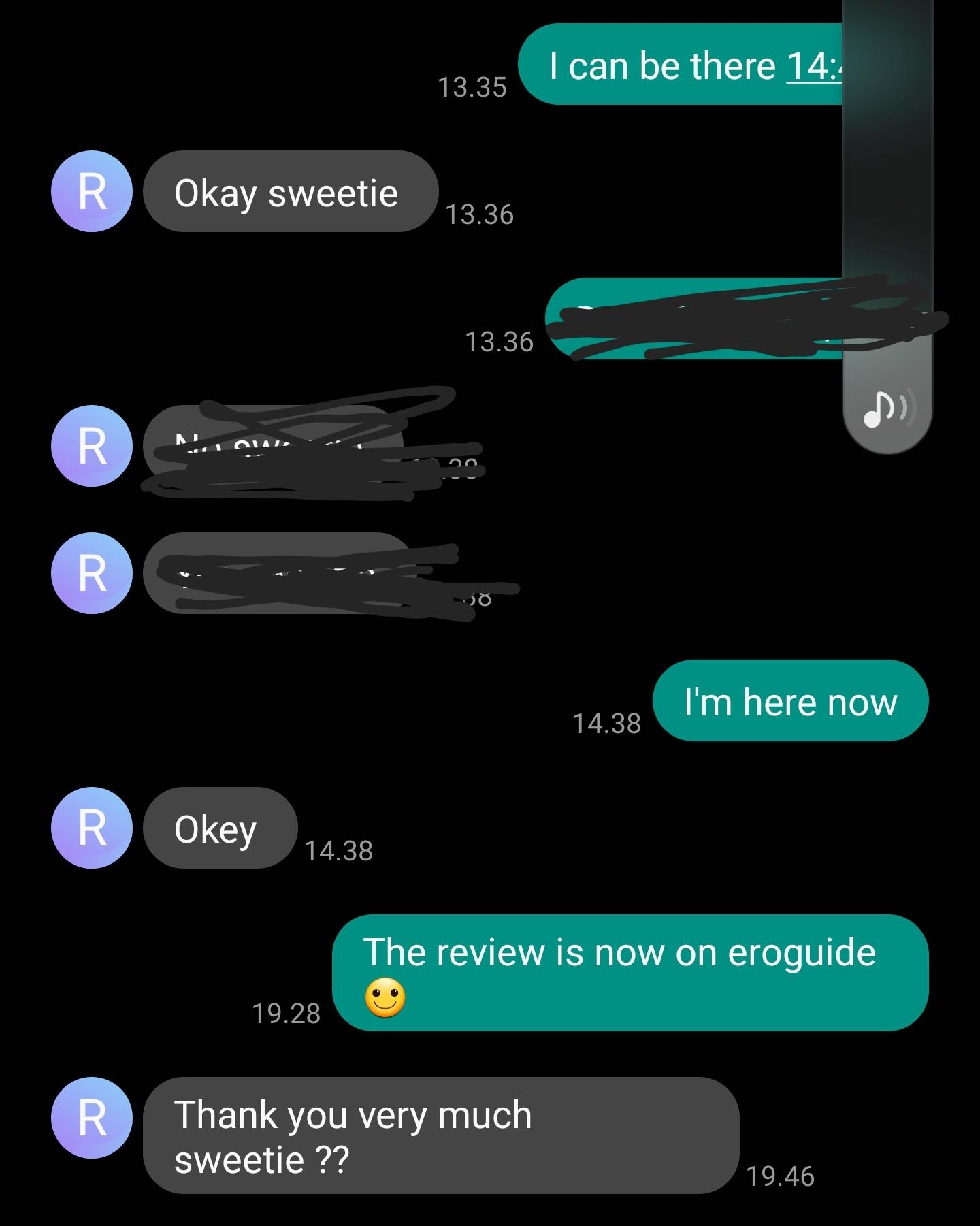This screenshot has width=980, height=1226.
Task: Open contact R avatar beside "Okey"
Action: pyautogui.click(x=92, y=828)
